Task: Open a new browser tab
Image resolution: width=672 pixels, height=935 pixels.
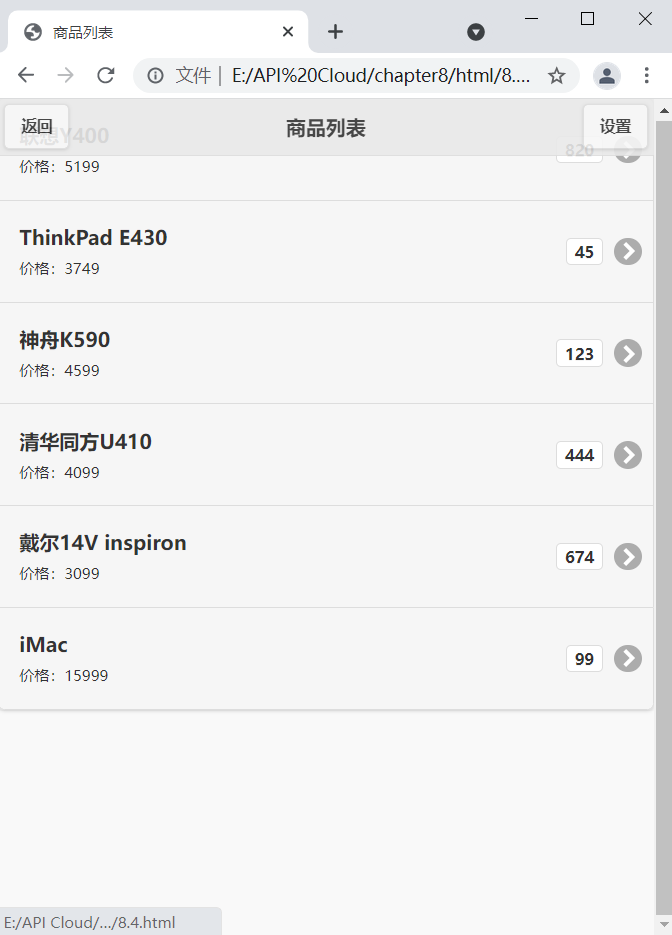Action: point(335,32)
